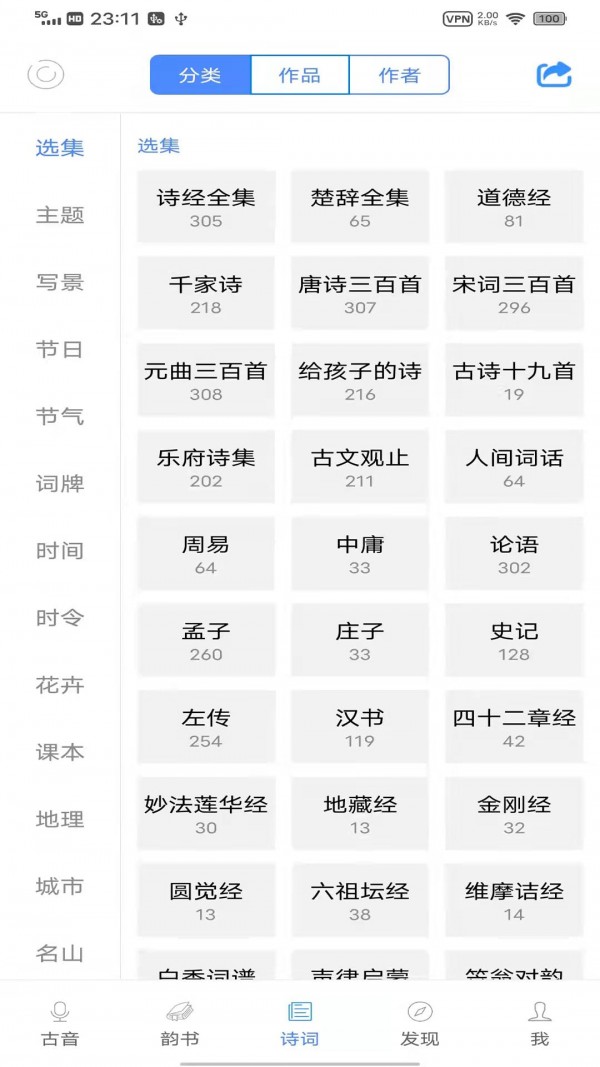The width and height of the screenshot is (600, 1067).
Task: Open the 道德经 collection
Action: (x=514, y=207)
